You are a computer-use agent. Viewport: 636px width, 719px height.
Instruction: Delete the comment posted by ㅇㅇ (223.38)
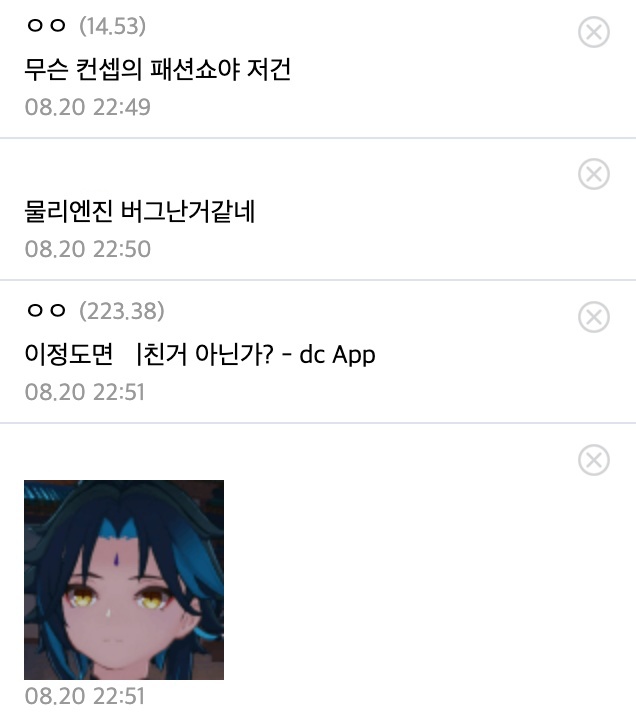click(594, 317)
